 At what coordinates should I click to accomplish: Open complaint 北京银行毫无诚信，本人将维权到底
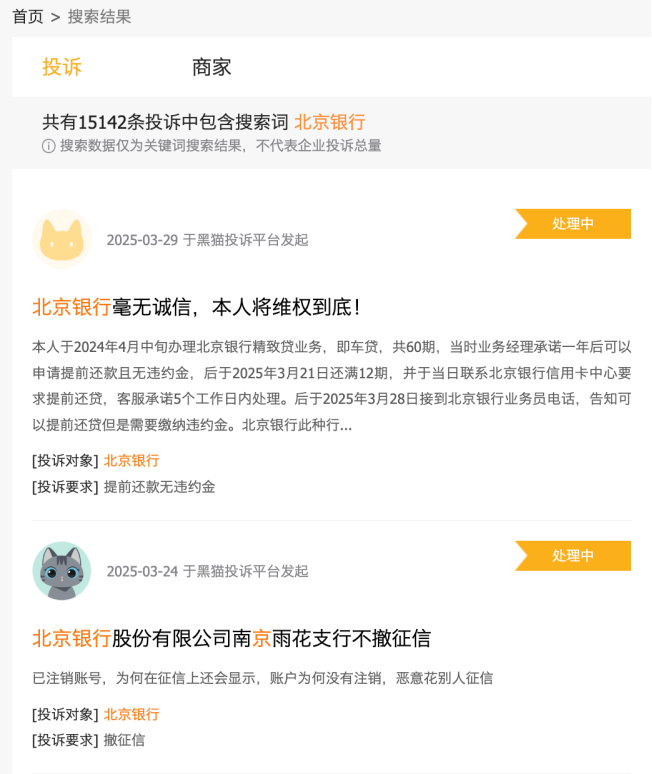pyautogui.click(x=196, y=307)
